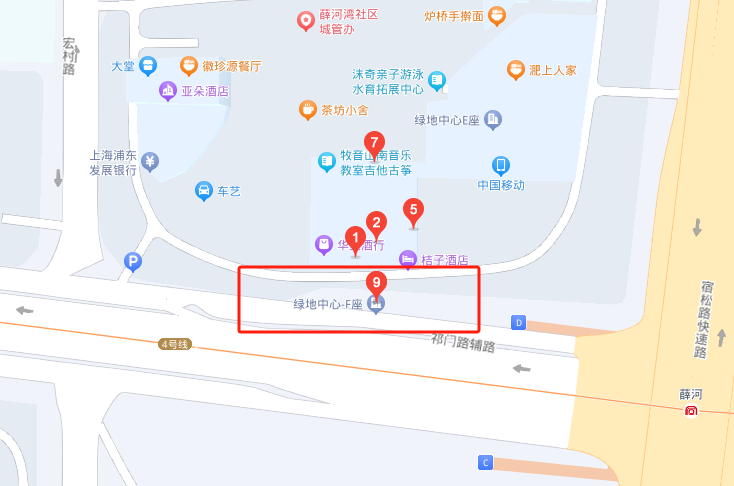Open the 薛河湾社区城管办 location marker
The height and width of the screenshot is (486, 734).
pyautogui.click(x=307, y=20)
